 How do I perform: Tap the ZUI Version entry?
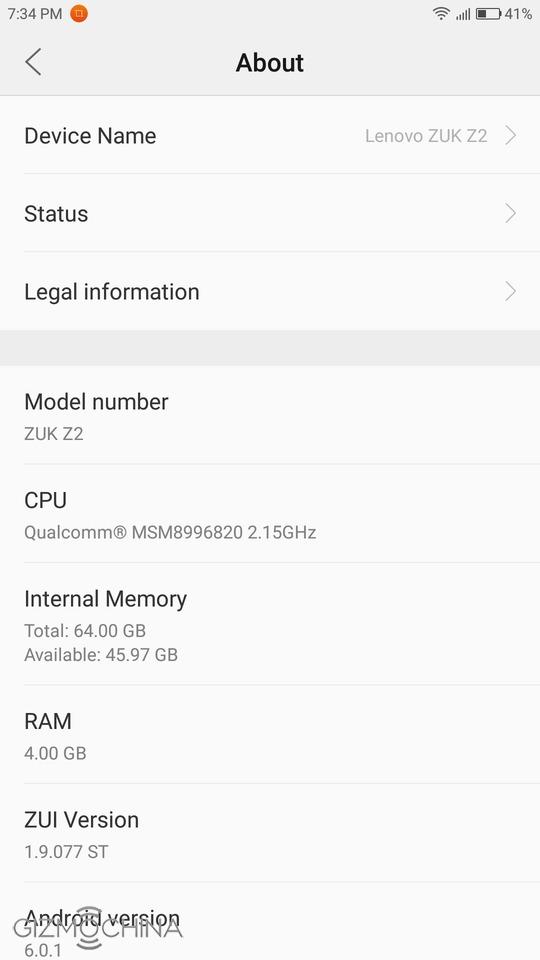tap(270, 833)
